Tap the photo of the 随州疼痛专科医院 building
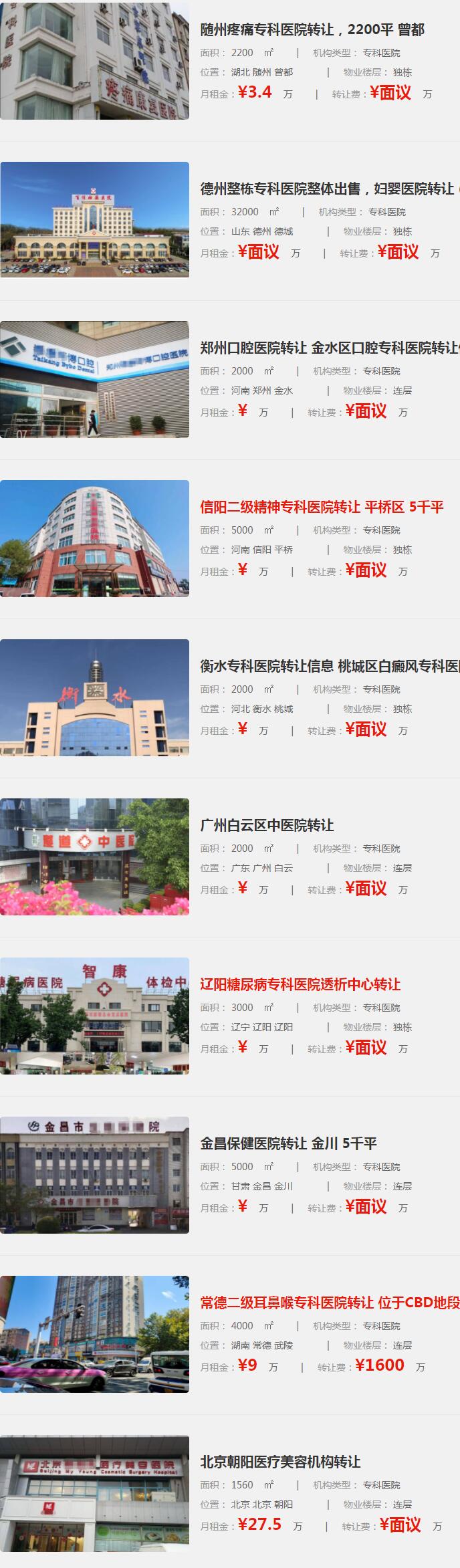The image size is (460, 1568). [x=94, y=61]
